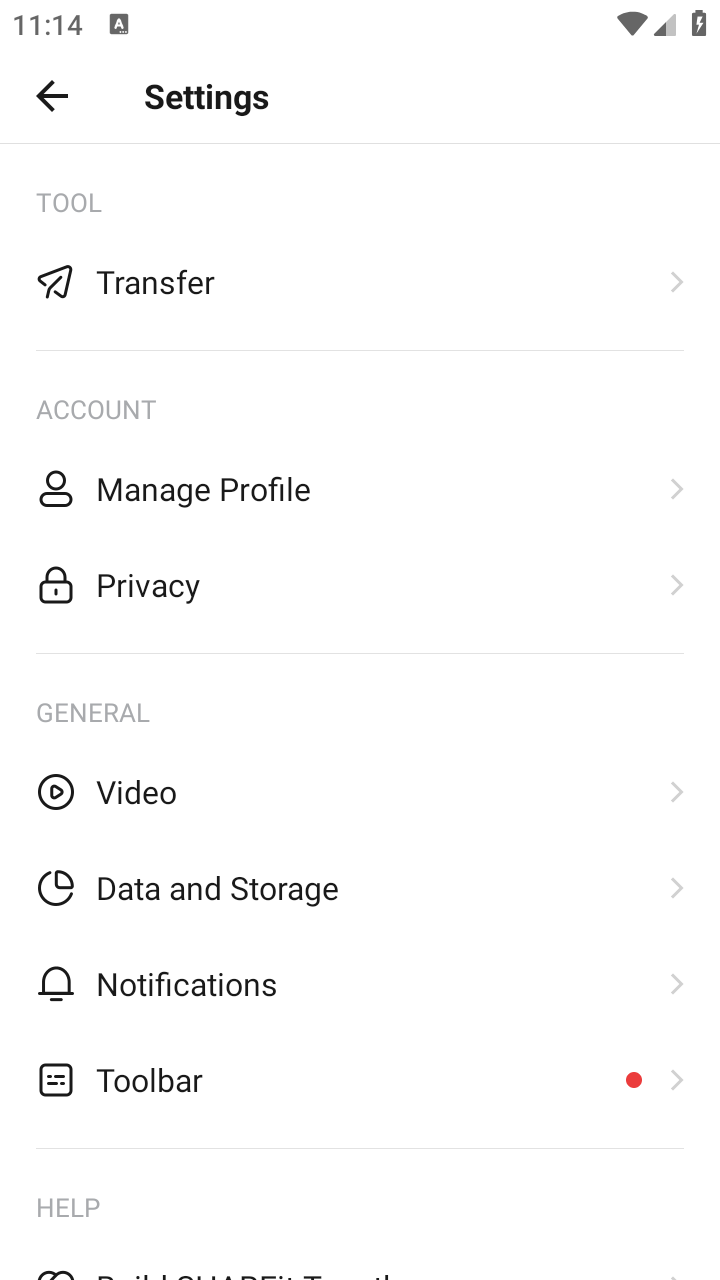Tap the battery indicator
The height and width of the screenshot is (1280, 720).
(698, 25)
